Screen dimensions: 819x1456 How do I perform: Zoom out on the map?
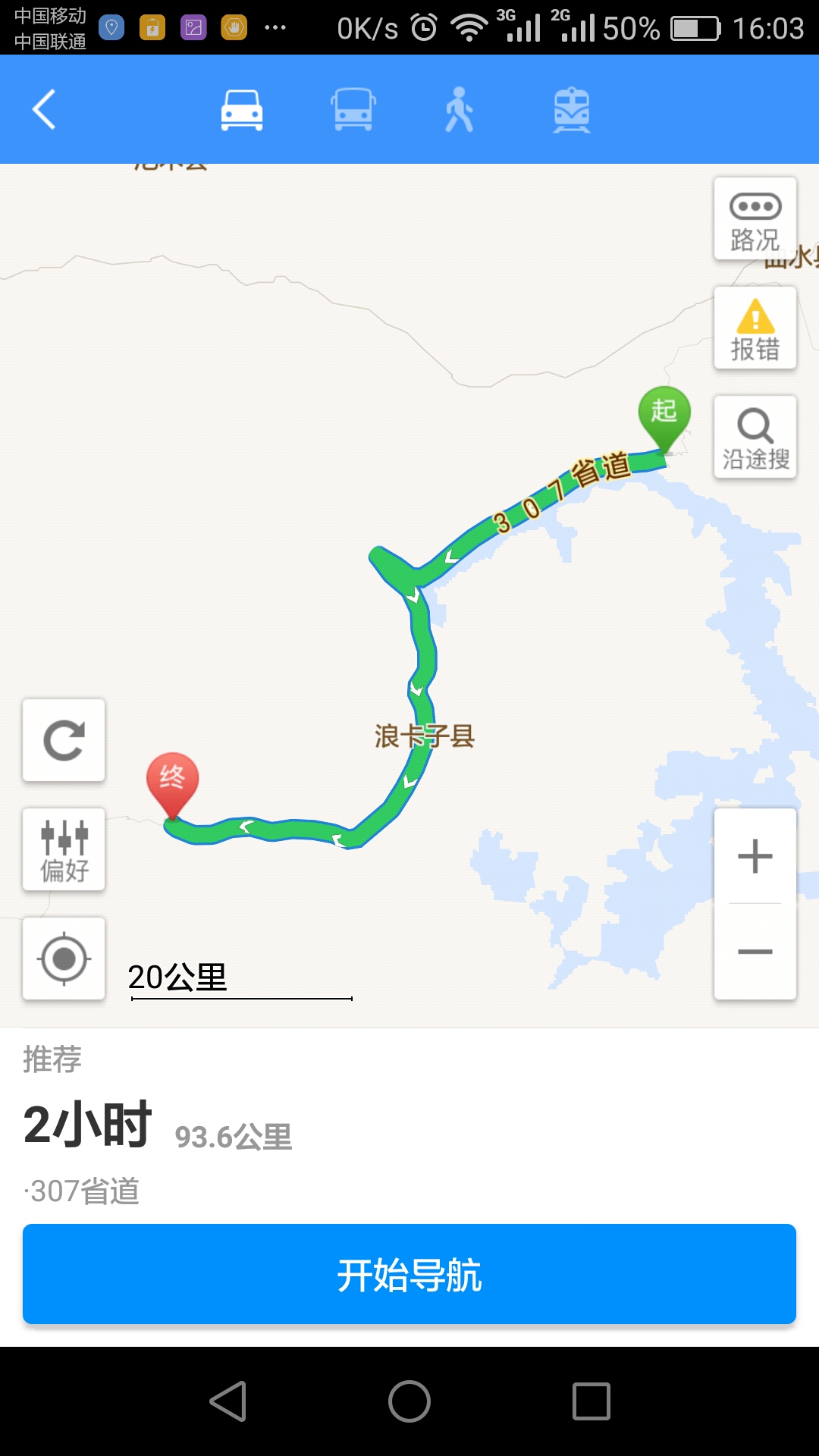coord(755,952)
